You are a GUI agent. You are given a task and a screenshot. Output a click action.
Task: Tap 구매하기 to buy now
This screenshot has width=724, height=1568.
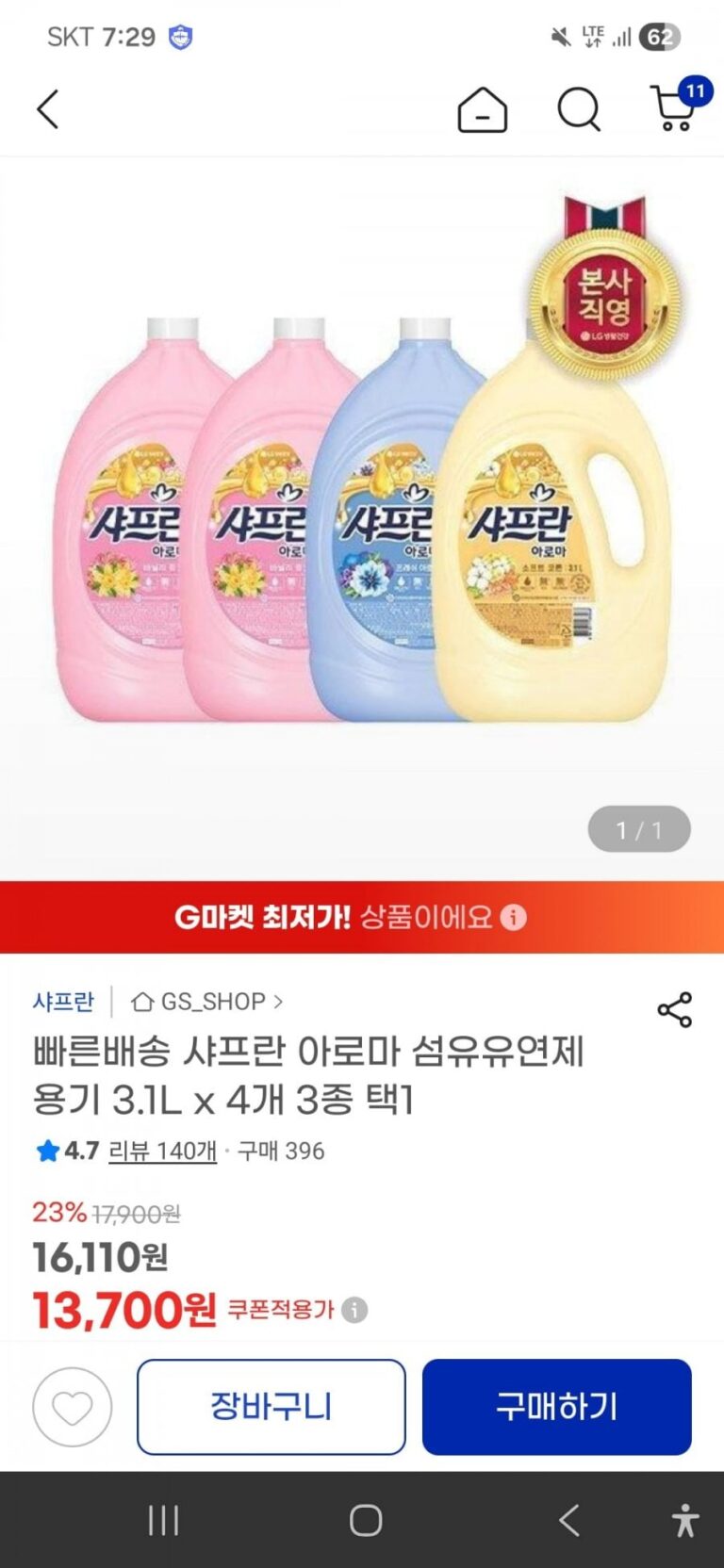pyautogui.click(x=556, y=1407)
